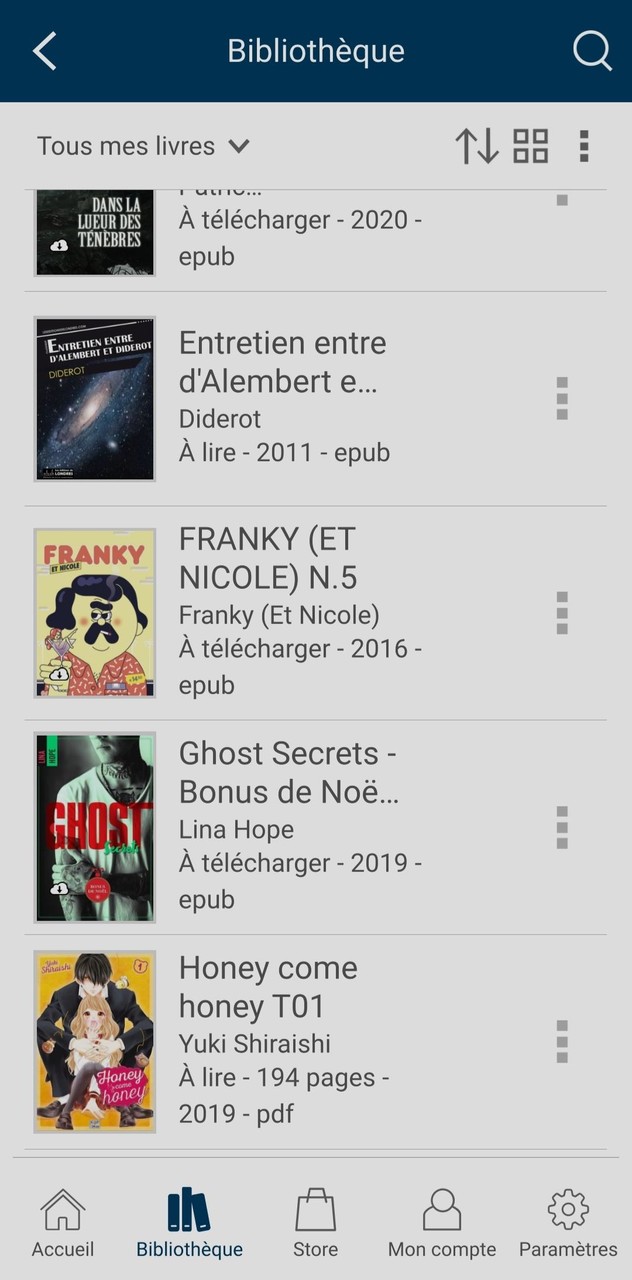632x1280 pixels.
Task: Open the Mon compte tab
Action: pyautogui.click(x=442, y=1222)
